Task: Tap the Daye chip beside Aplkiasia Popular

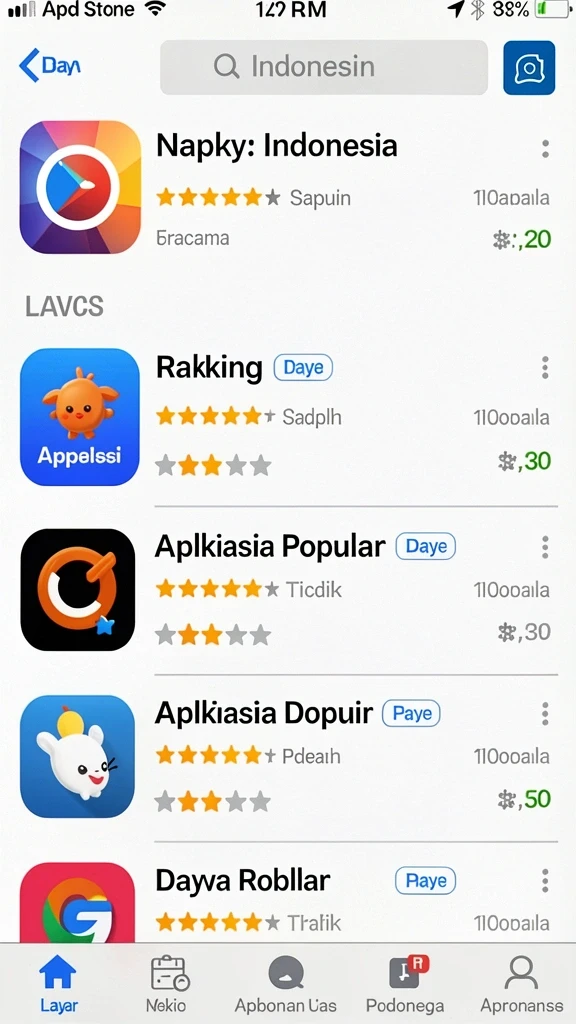Action: coord(426,547)
